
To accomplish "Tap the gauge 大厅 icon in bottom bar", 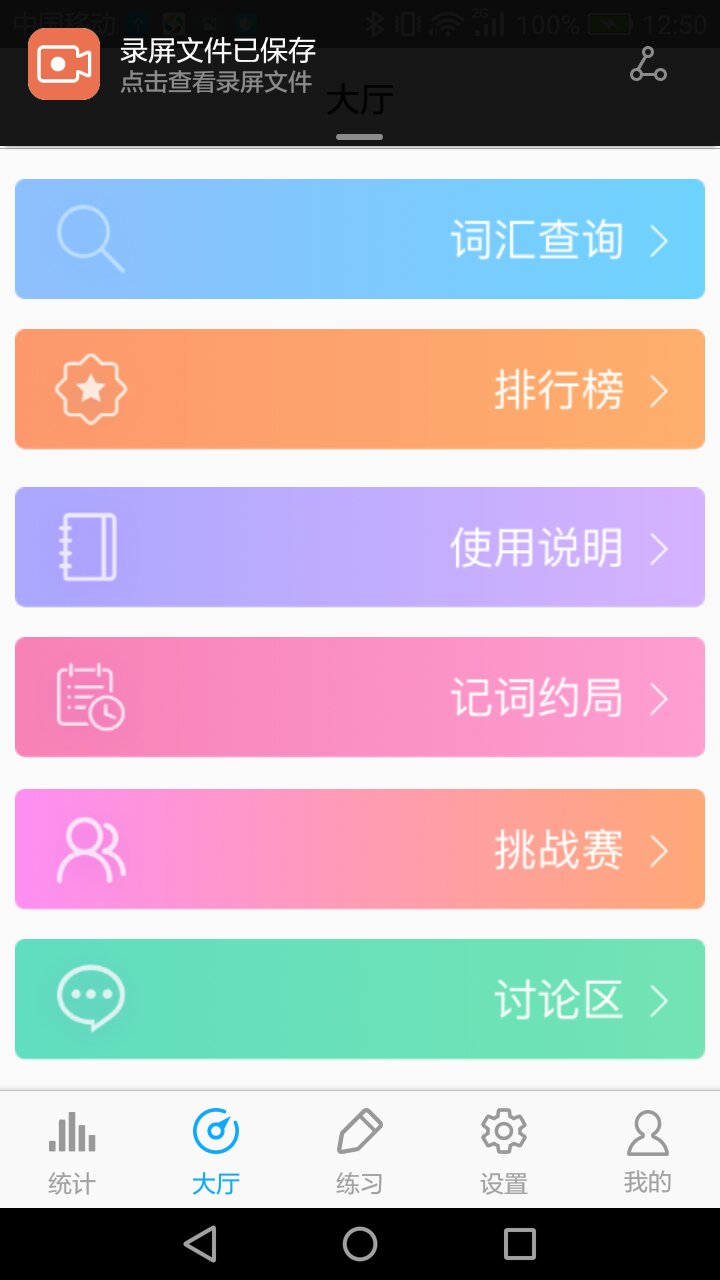I will click(215, 1131).
